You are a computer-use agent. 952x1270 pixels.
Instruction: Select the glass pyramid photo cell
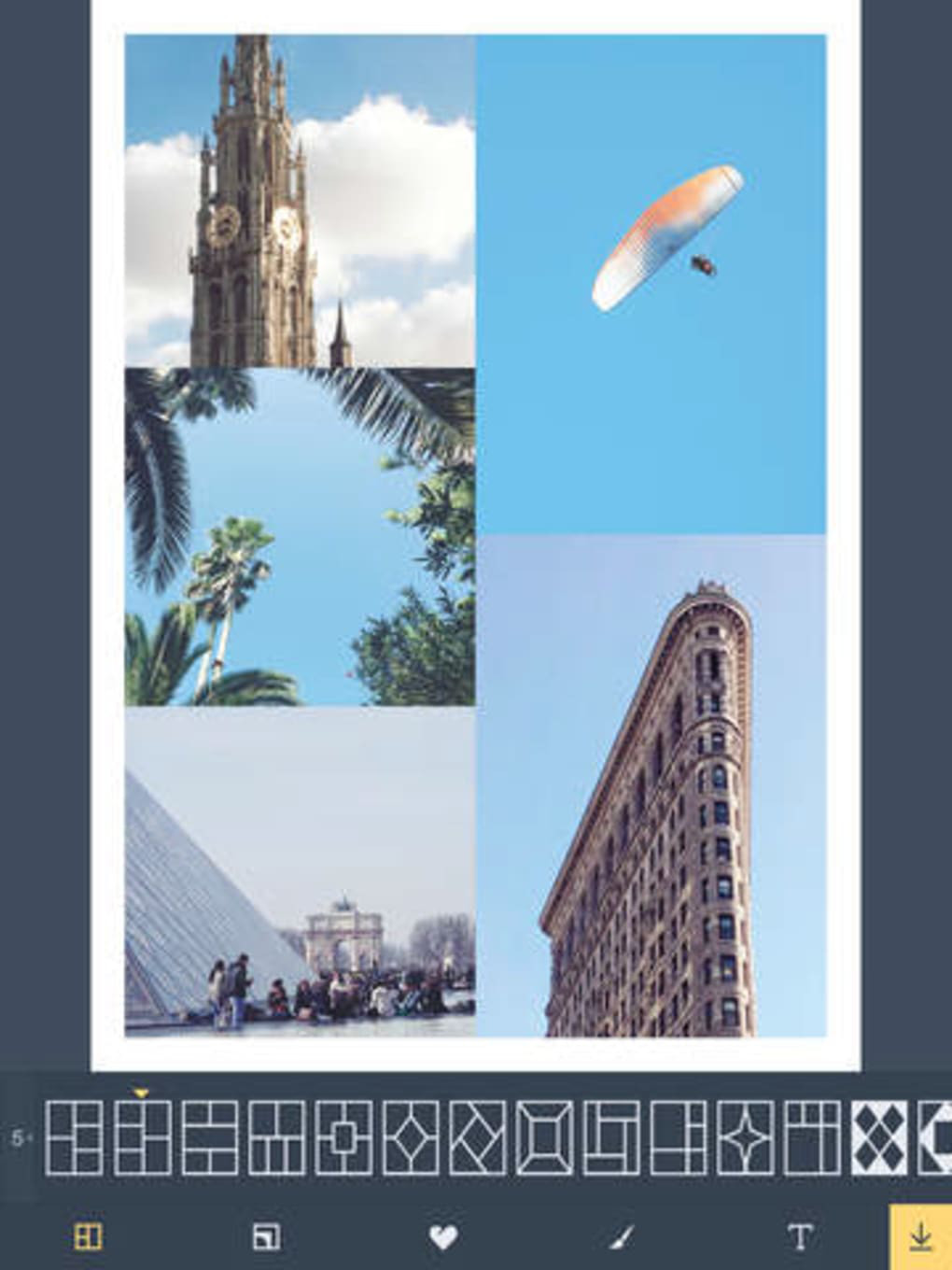point(300,871)
